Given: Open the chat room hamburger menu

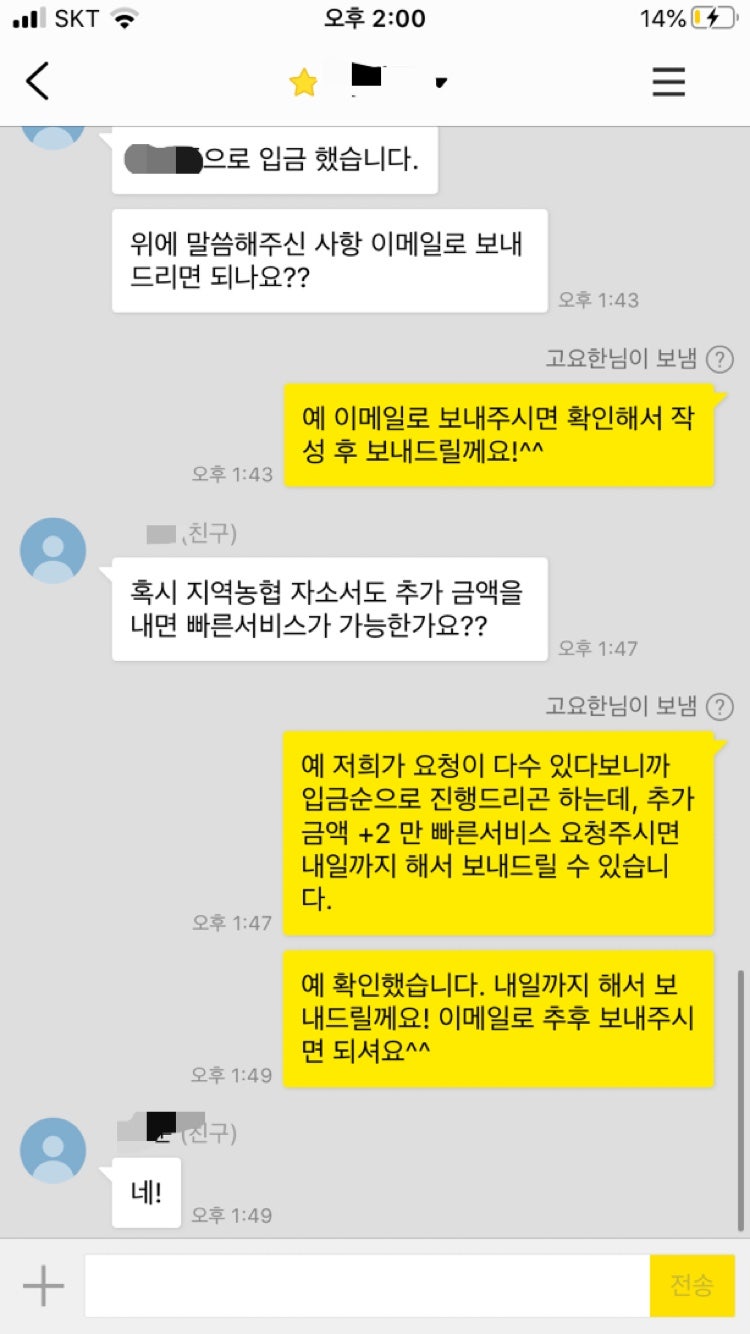Looking at the screenshot, I should [669, 81].
